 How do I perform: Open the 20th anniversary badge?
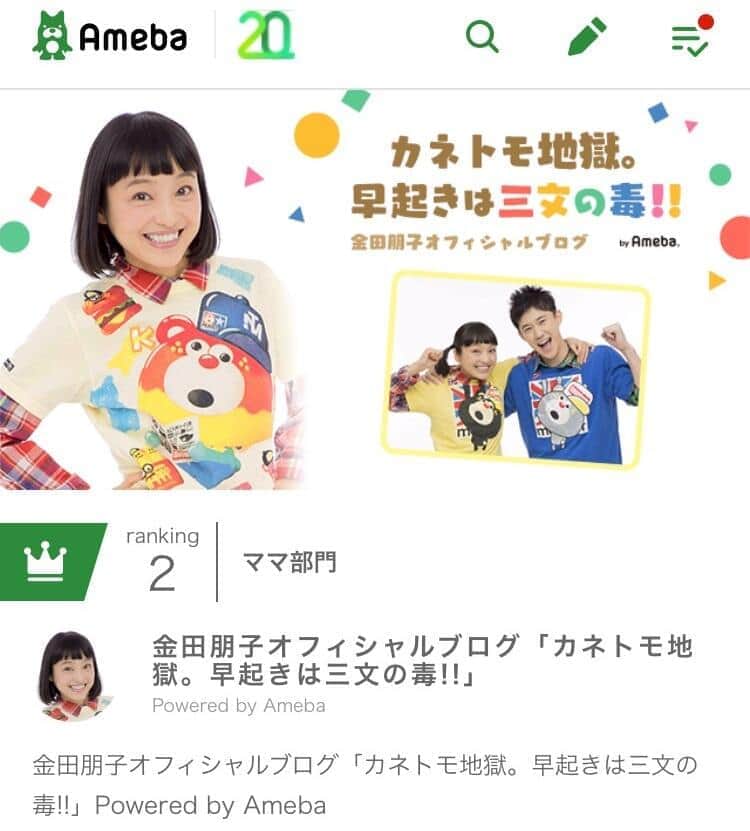[265, 38]
